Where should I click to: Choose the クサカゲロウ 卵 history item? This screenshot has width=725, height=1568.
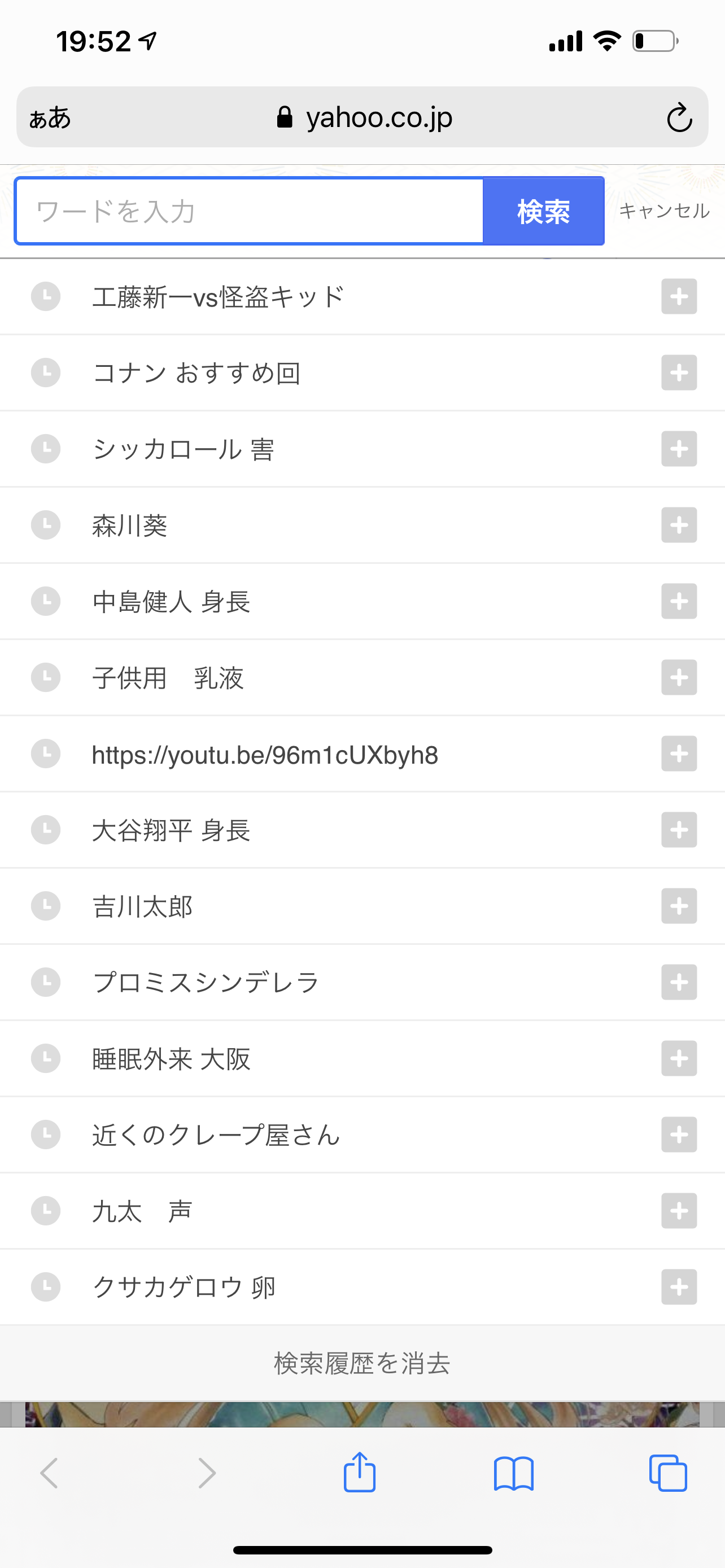pyautogui.click(x=184, y=1287)
